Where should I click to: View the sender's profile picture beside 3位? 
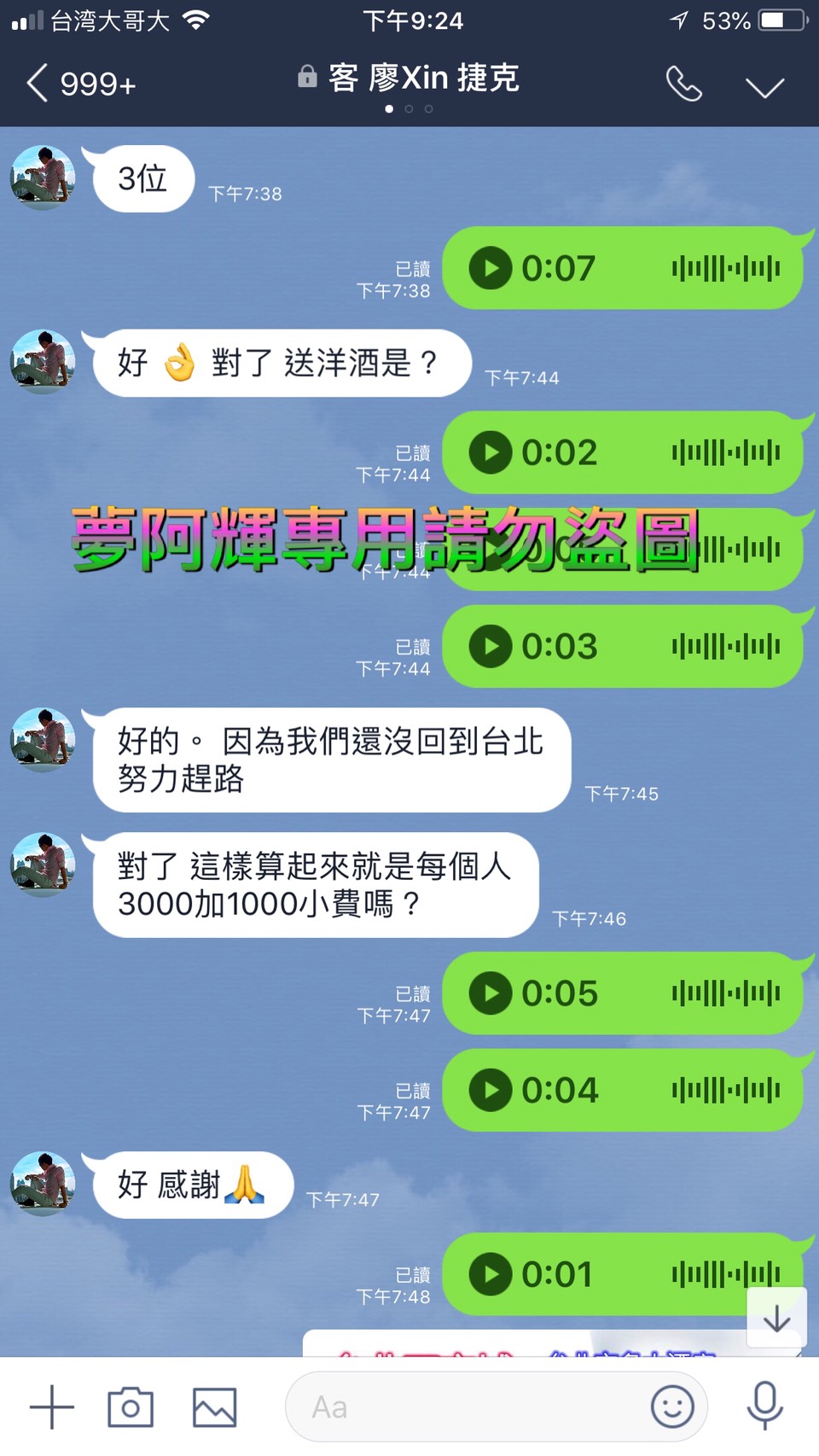(x=43, y=178)
